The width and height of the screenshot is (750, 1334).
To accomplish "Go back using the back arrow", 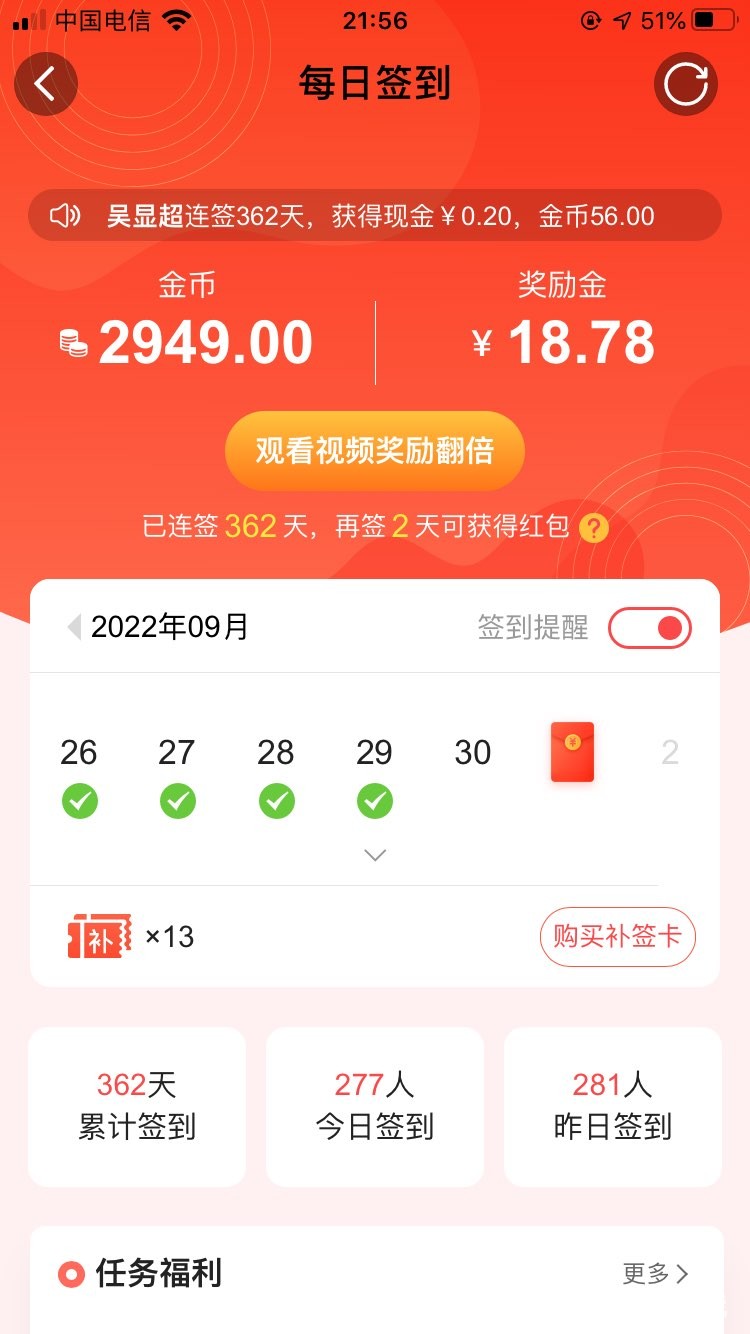I will coord(45,84).
